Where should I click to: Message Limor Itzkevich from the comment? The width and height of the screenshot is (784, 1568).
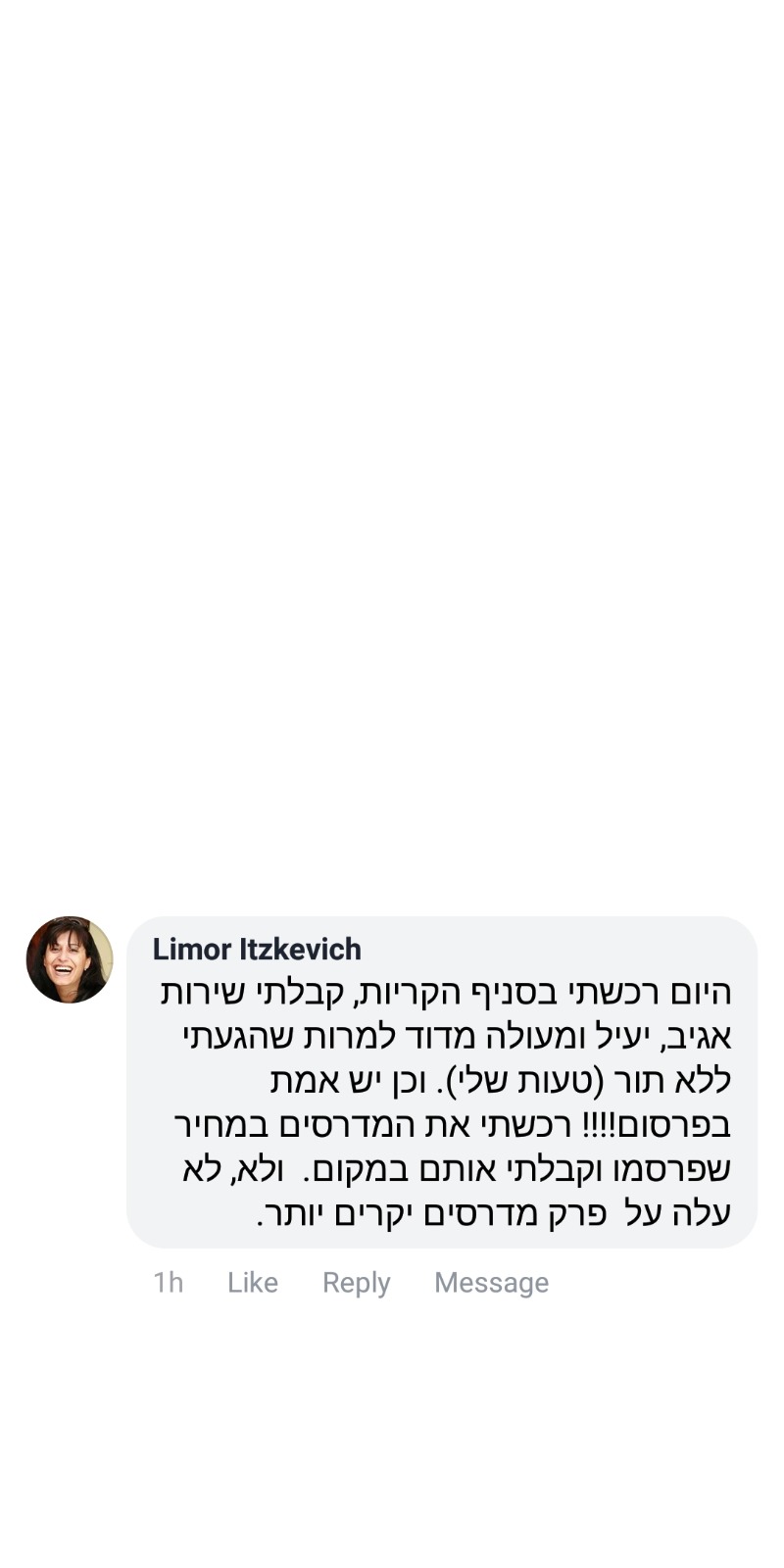(x=491, y=1282)
